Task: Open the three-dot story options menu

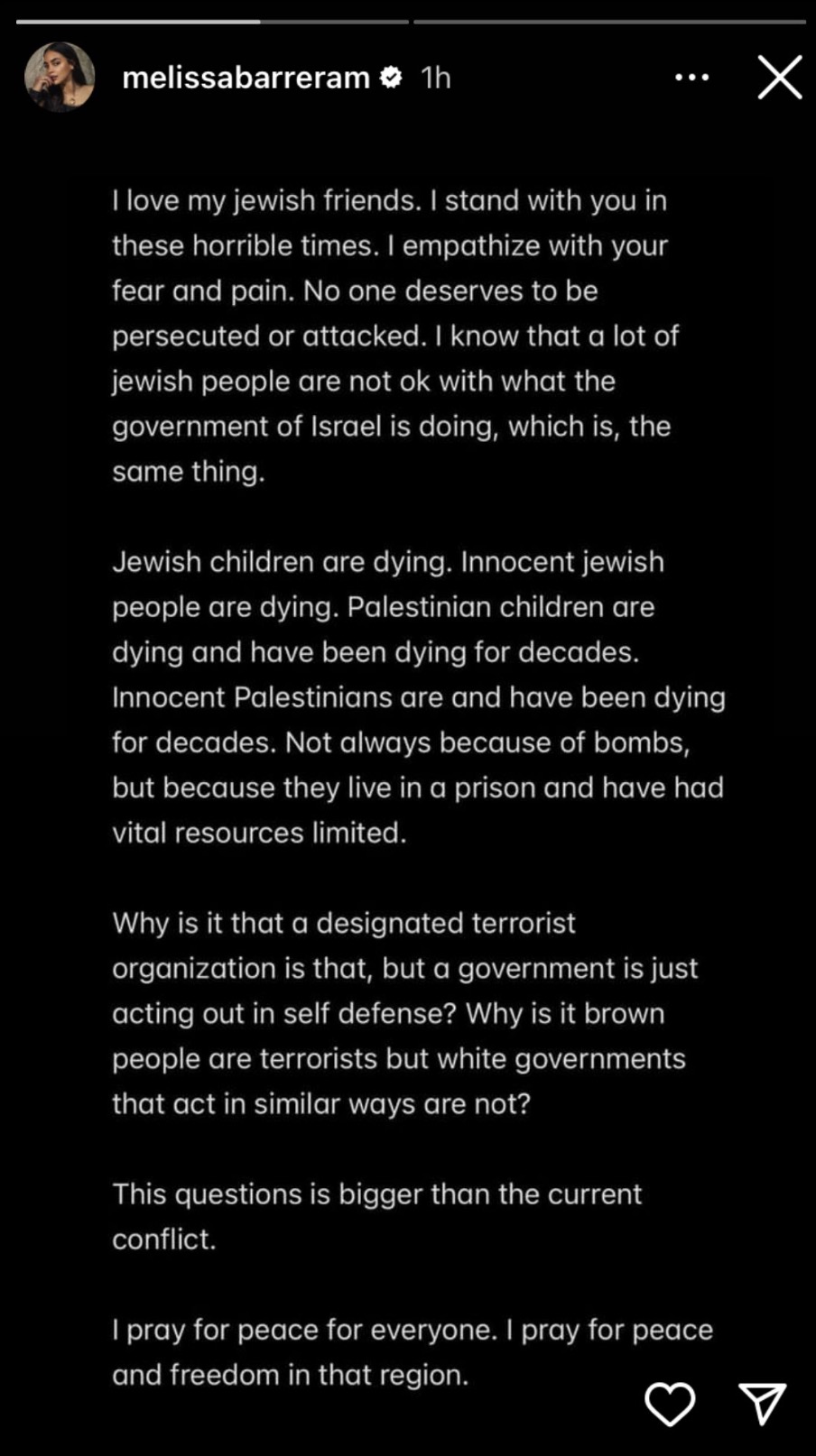Action: (x=692, y=78)
